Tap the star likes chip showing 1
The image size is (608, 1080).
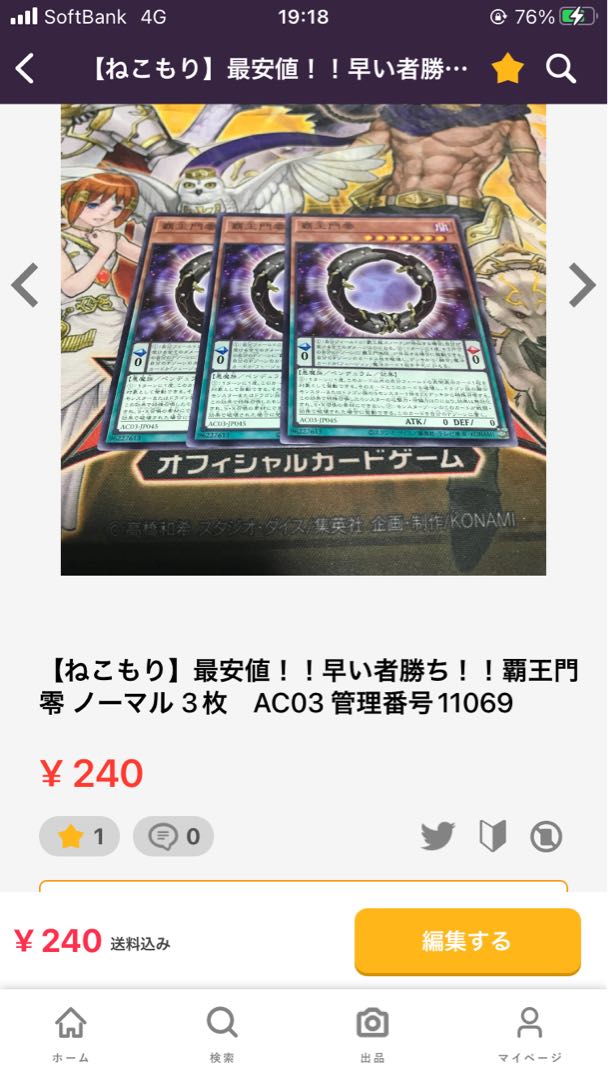point(80,837)
